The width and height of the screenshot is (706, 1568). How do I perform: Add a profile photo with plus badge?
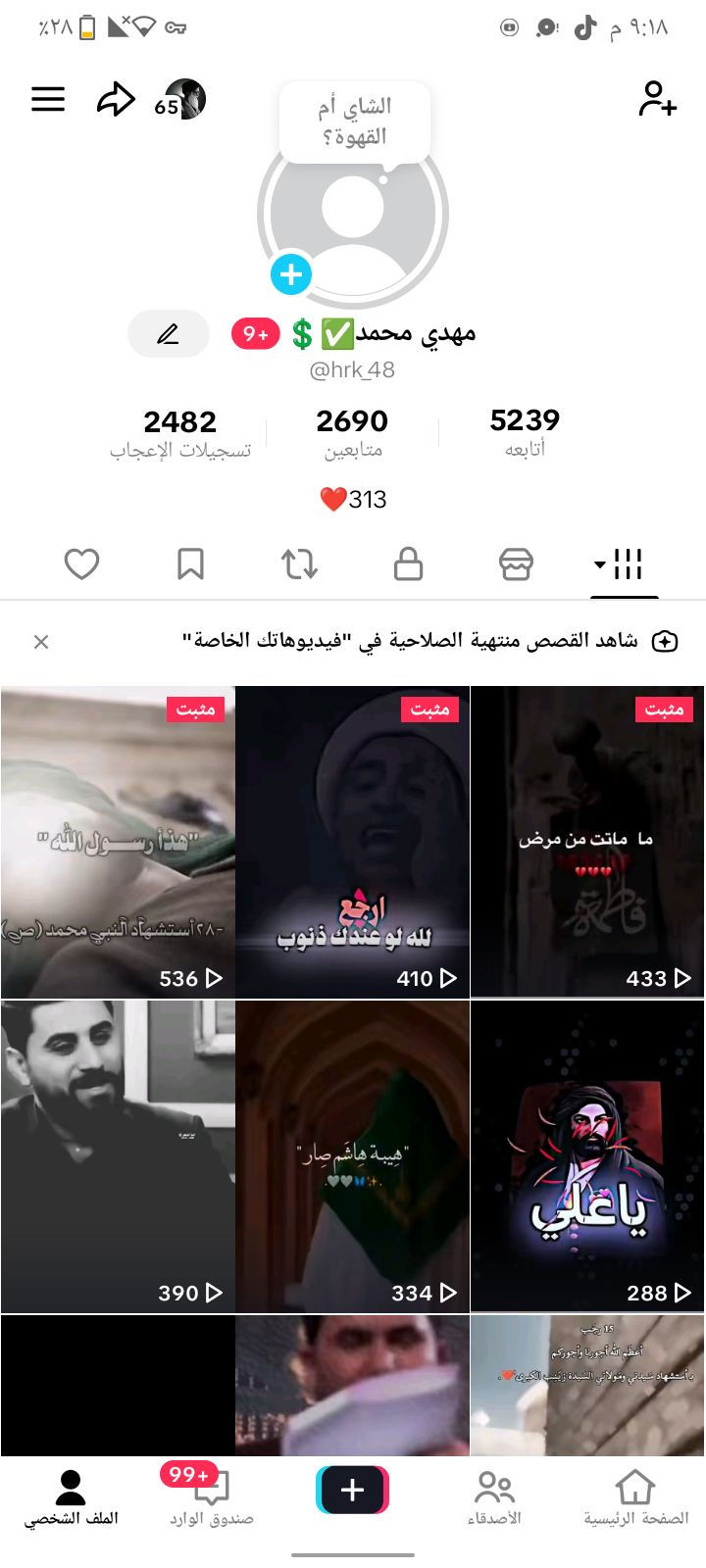tap(291, 275)
